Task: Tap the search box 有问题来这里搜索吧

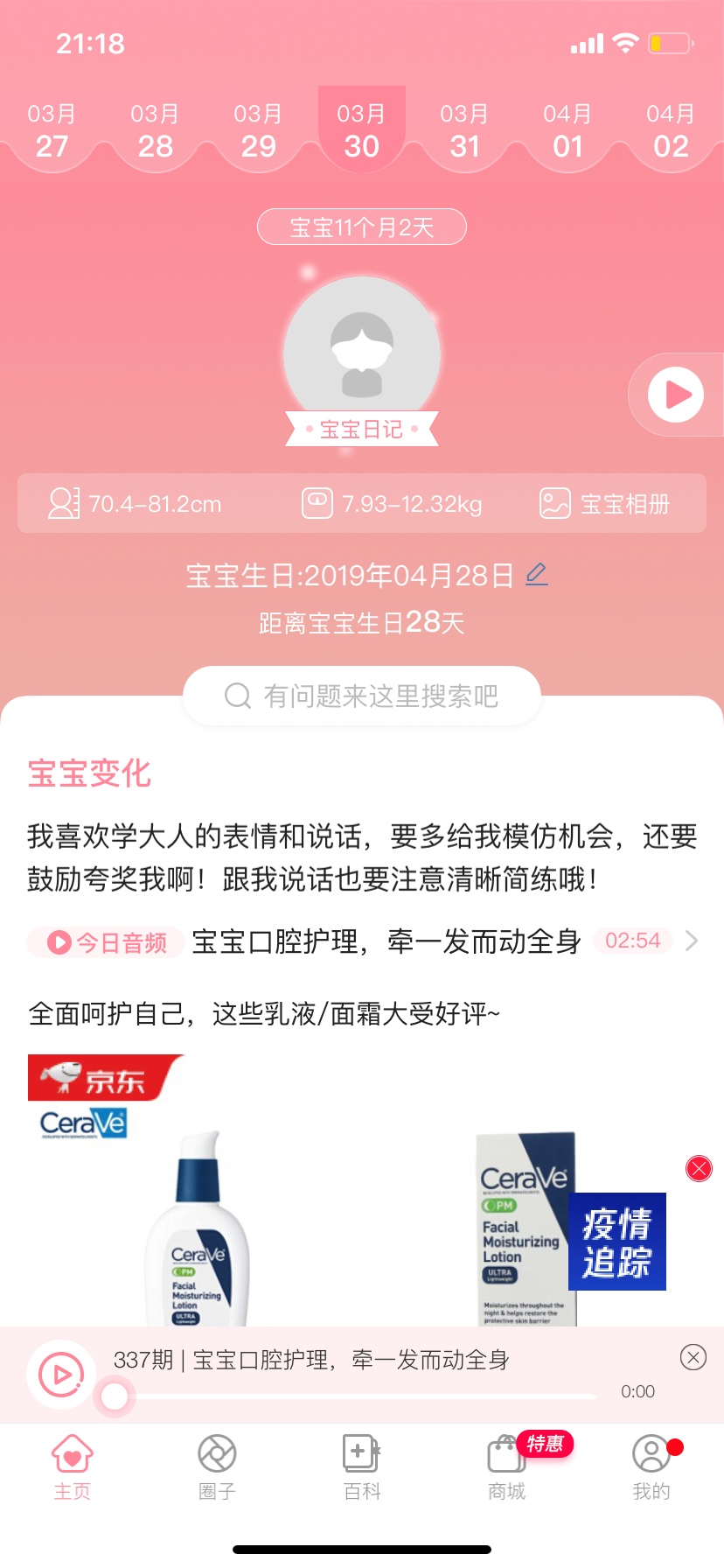Action: [361, 696]
